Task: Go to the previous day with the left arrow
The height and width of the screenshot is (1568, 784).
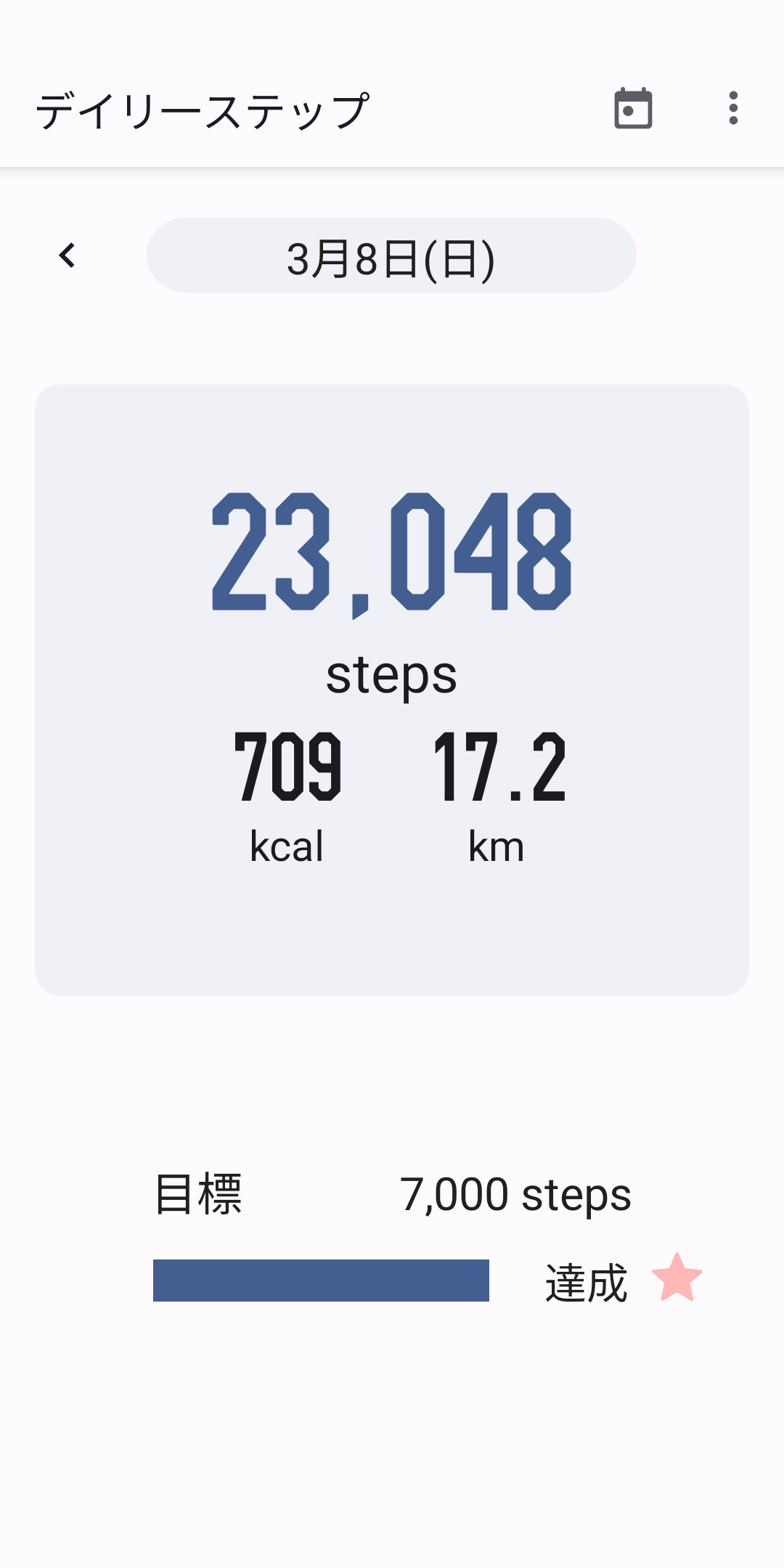Action: point(68,256)
